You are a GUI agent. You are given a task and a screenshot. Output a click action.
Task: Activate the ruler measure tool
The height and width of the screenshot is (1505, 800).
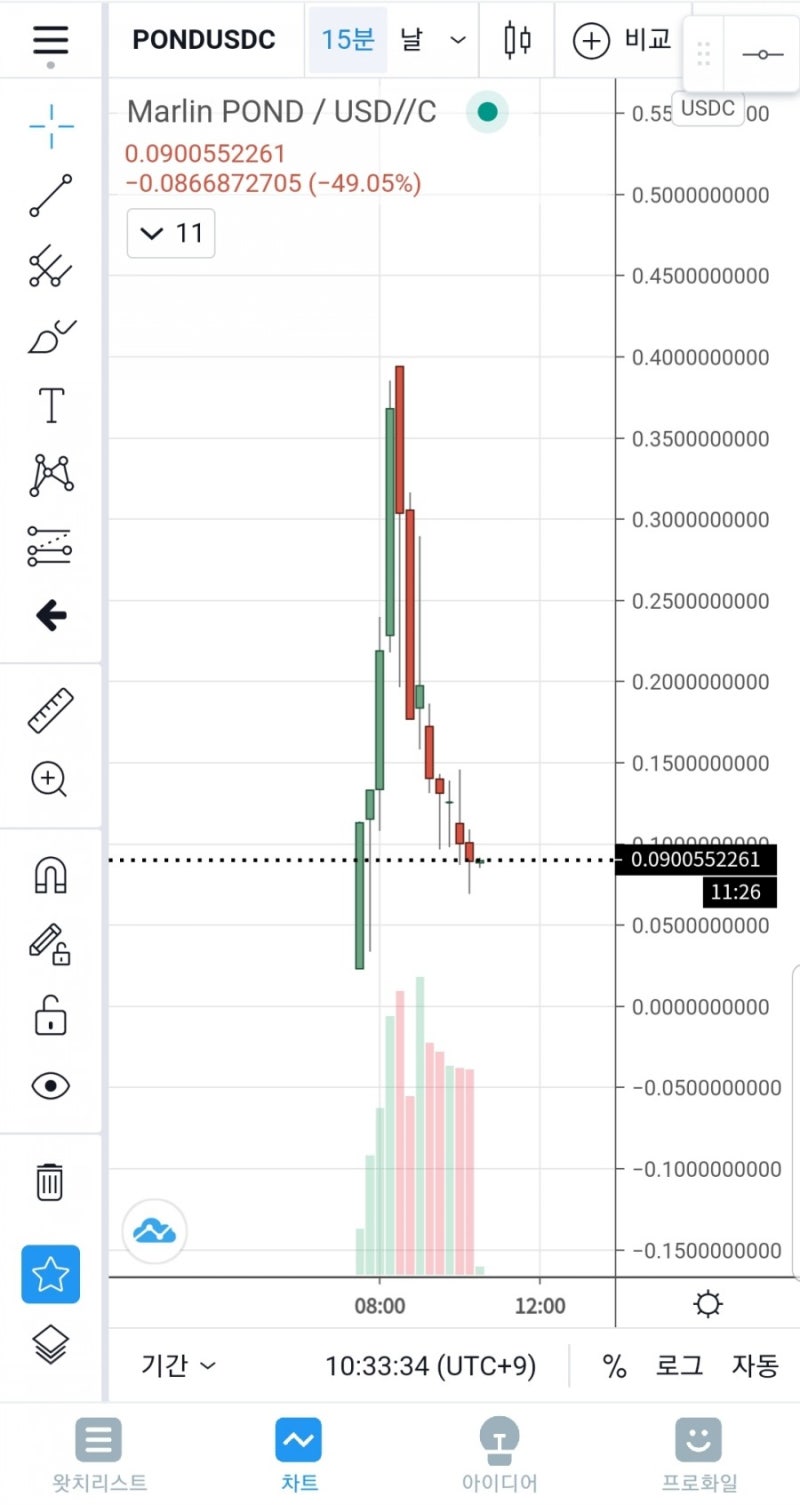coord(50,710)
